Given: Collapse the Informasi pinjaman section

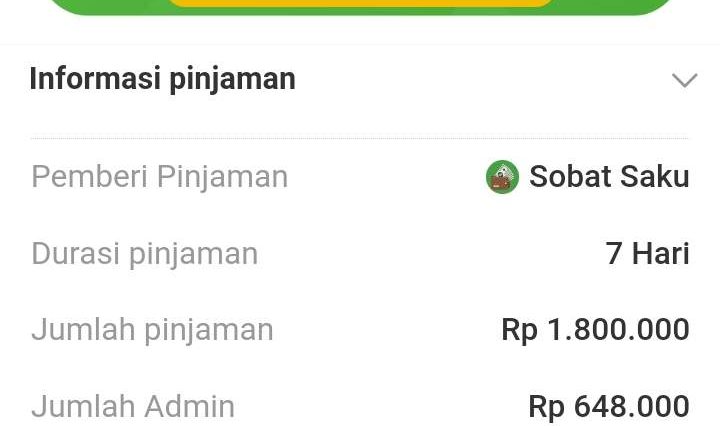Looking at the screenshot, I should 684,80.
